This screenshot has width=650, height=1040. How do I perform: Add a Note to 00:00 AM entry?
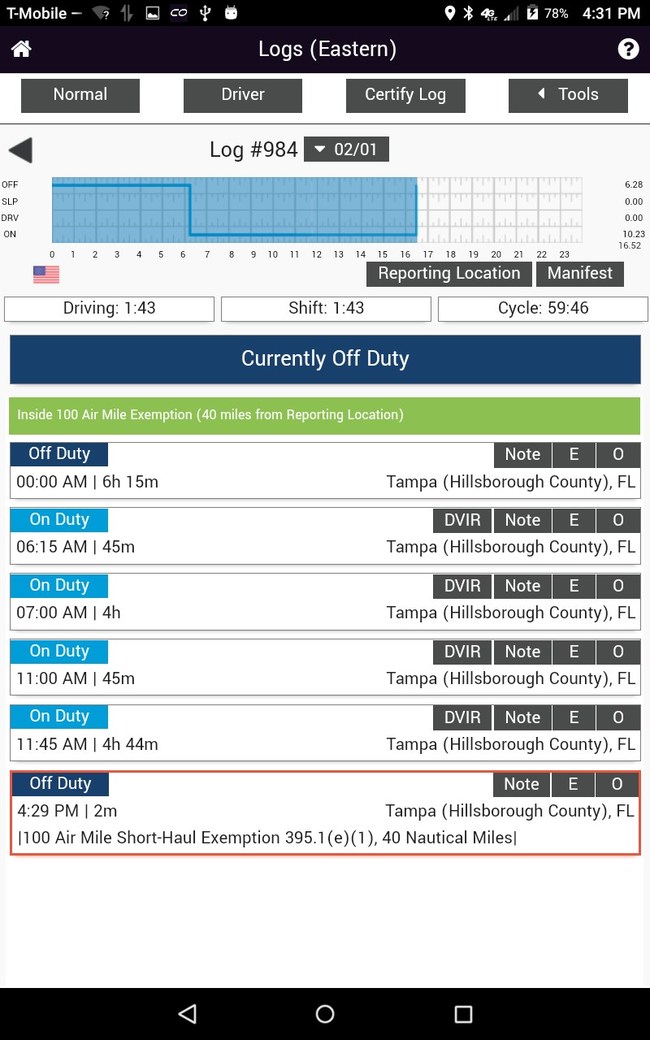click(x=522, y=455)
